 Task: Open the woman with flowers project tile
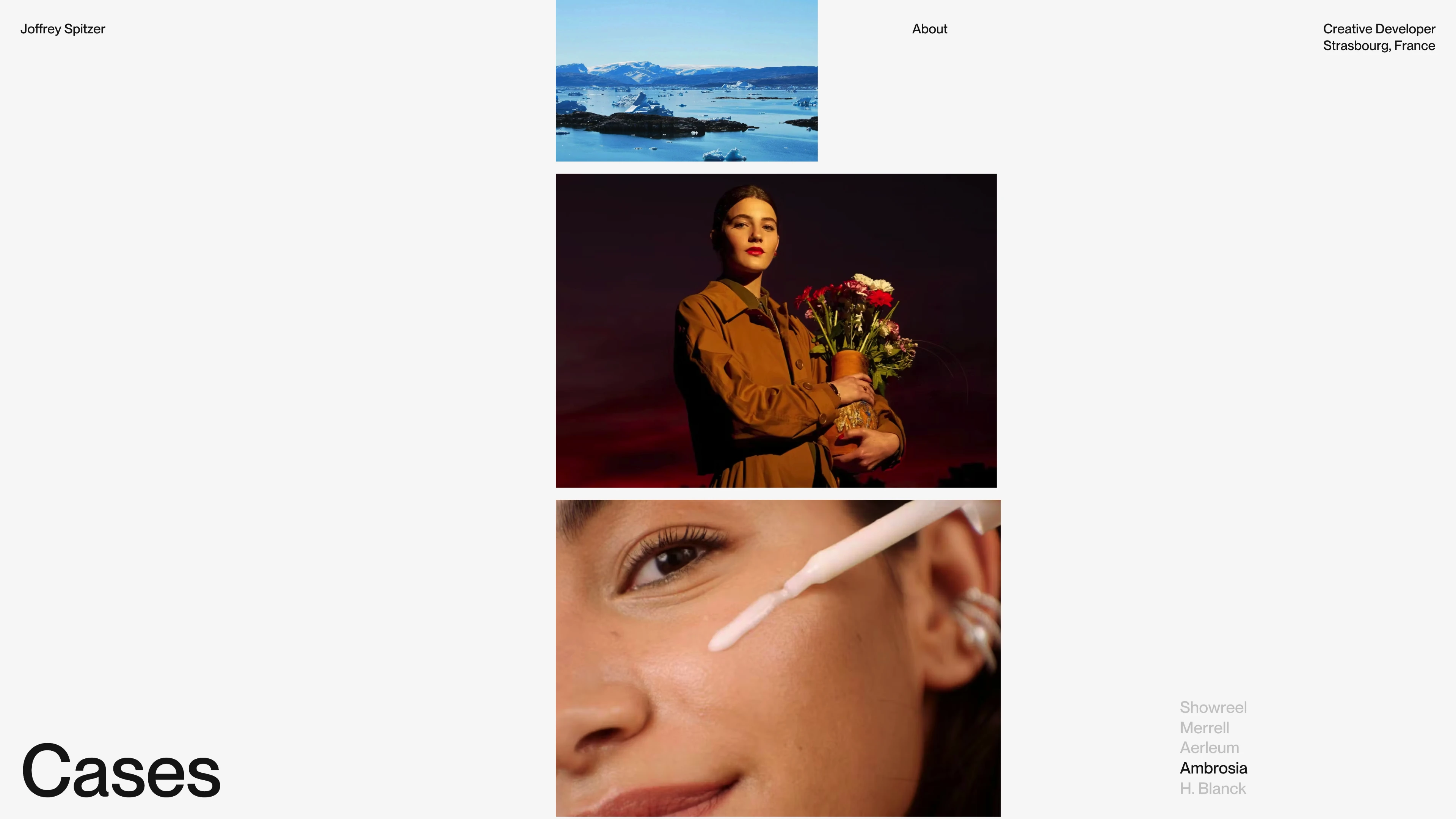tap(775, 330)
